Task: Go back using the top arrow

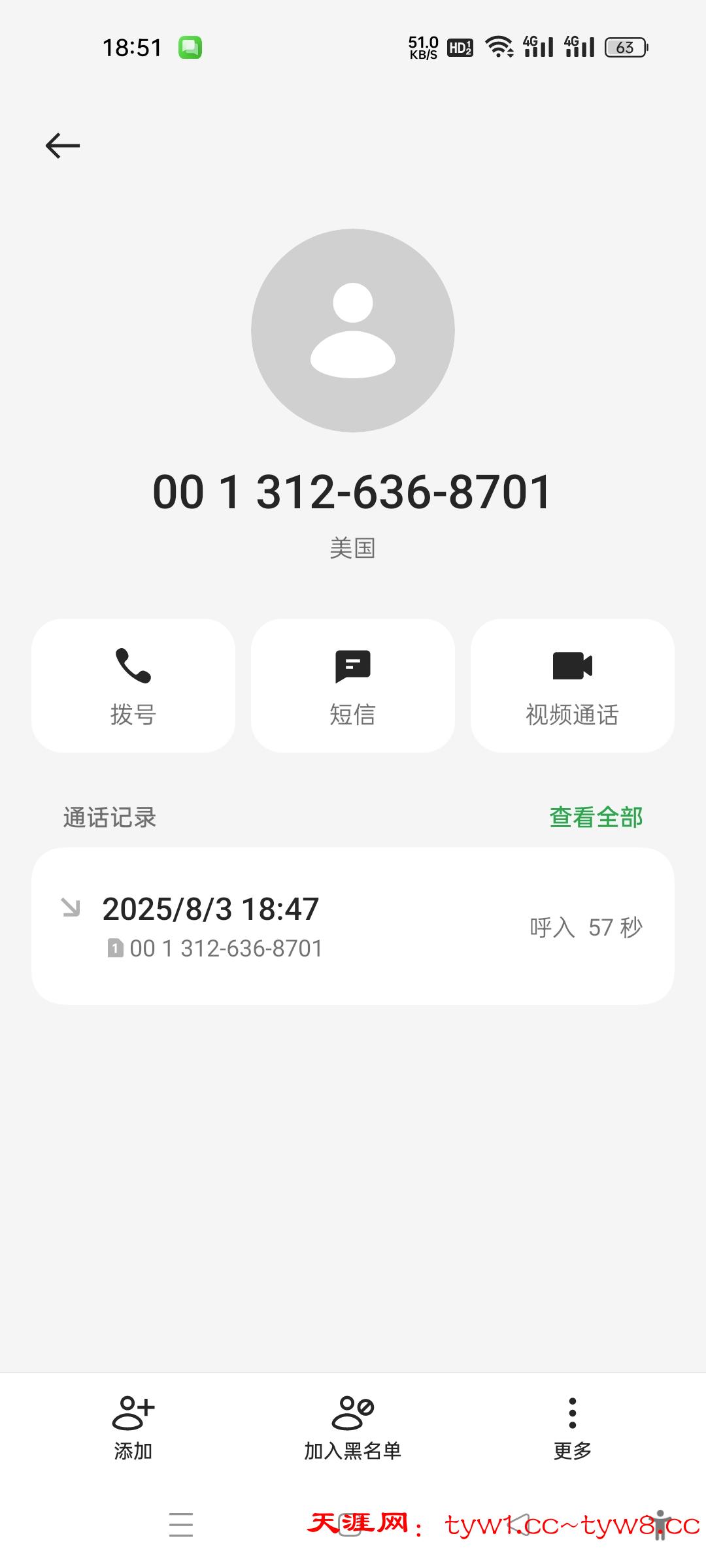Action: coord(63,145)
